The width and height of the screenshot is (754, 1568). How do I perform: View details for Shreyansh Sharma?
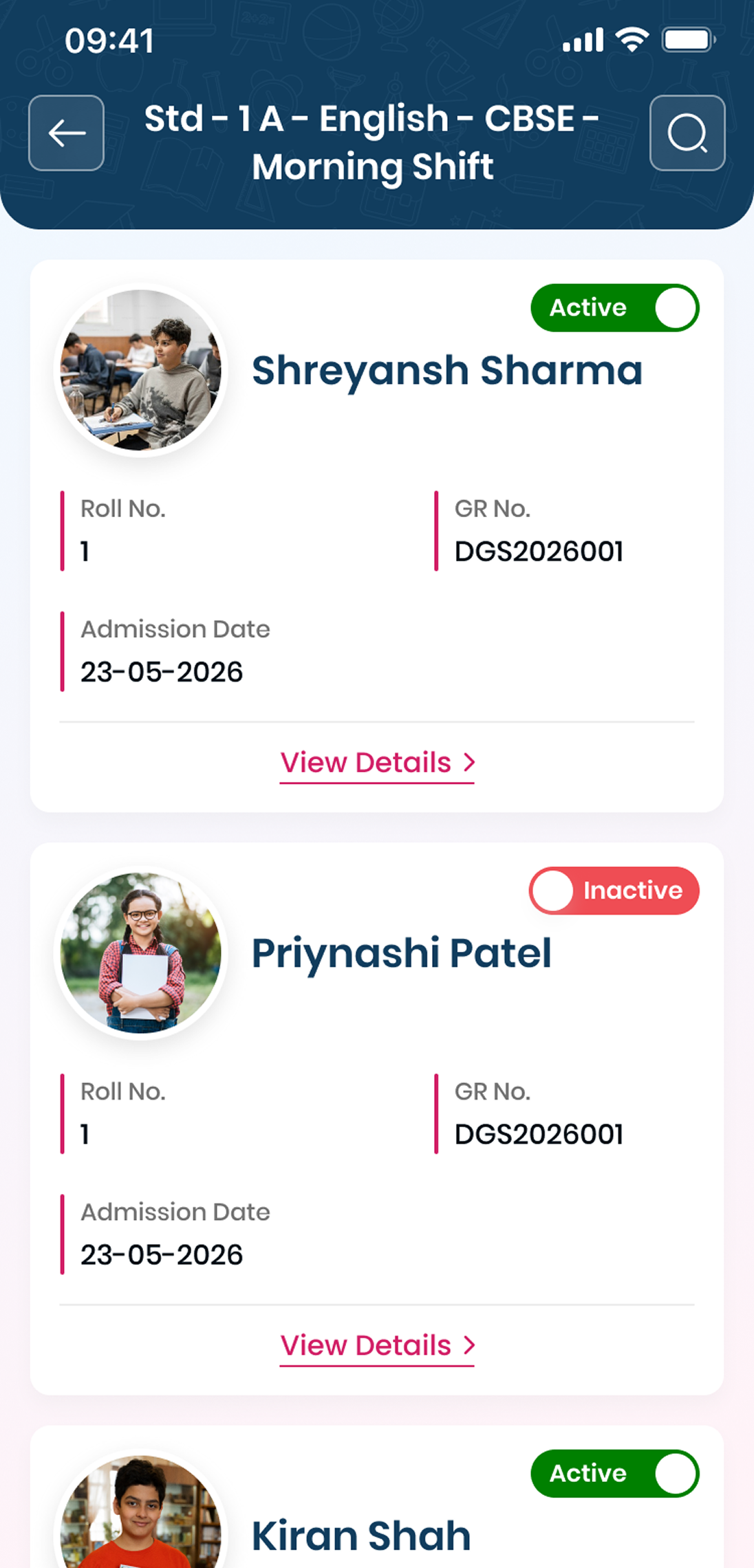coord(377,763)
